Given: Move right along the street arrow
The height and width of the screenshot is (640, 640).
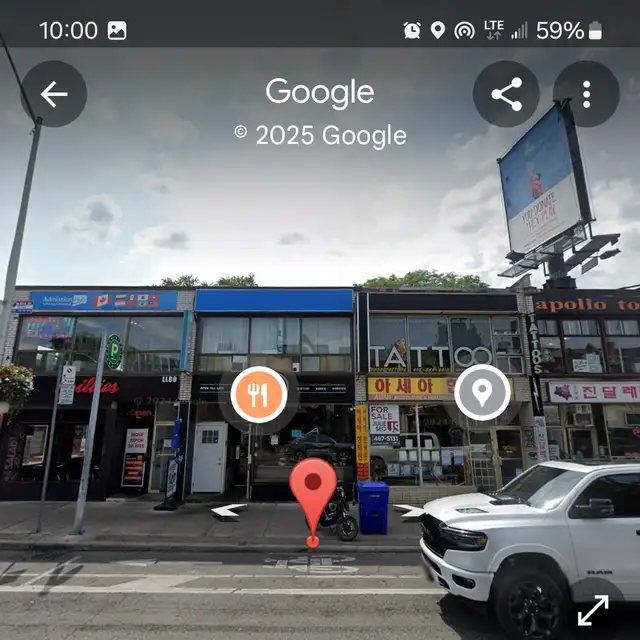Looking at the screenshot, I should tap(409, 511).
